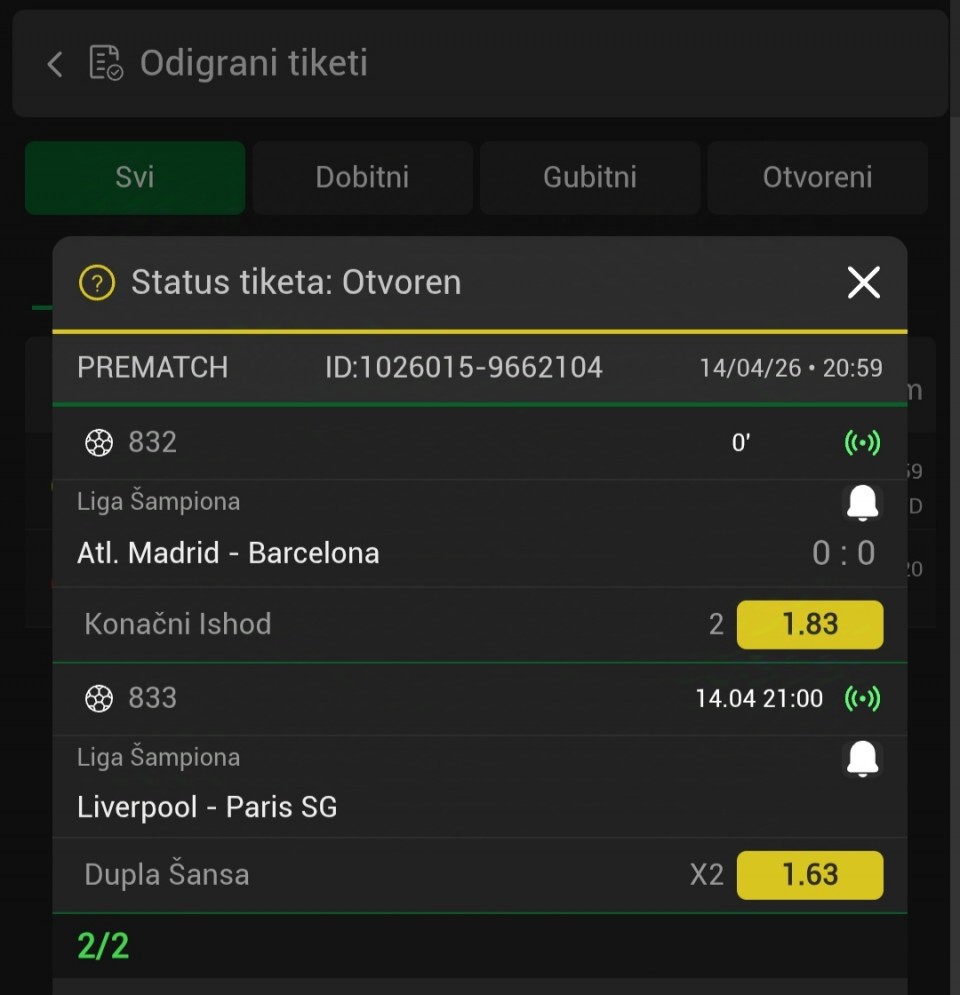Enable notifications for Liverpool - Paris SG
The image size is (960, 995).
tap(862, 760)
